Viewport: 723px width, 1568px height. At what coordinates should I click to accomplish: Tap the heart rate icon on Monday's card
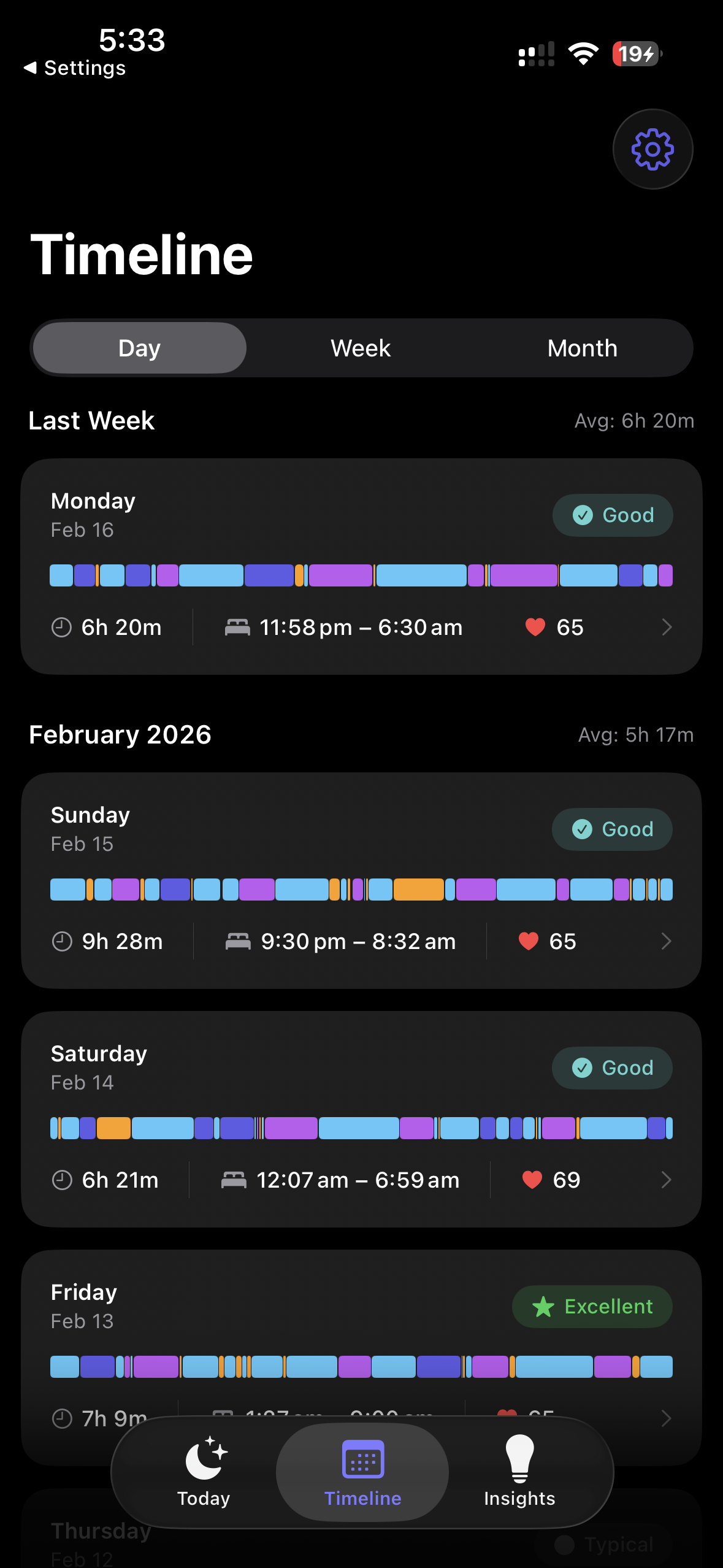(535, 627)
